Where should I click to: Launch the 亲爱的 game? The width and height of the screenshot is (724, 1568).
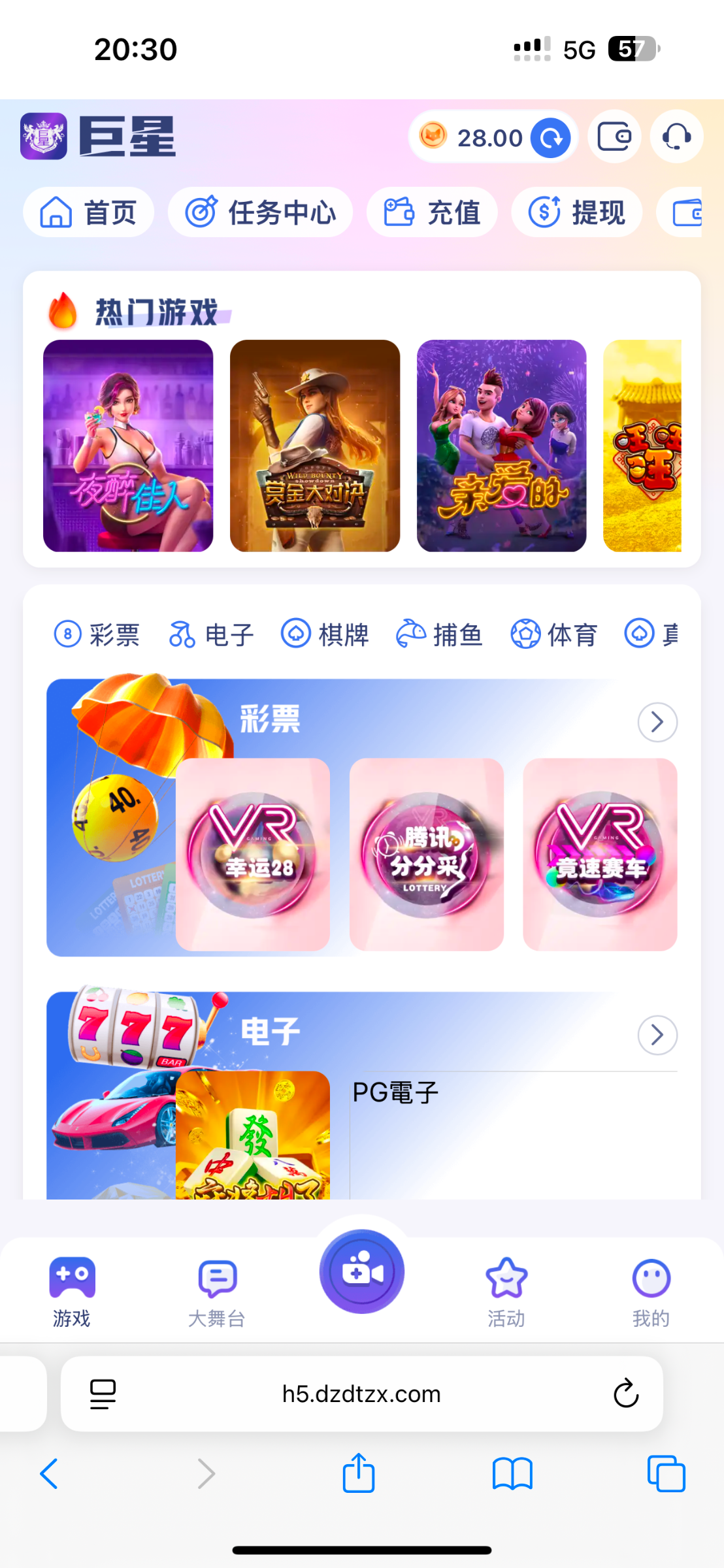tap(501, 446)
